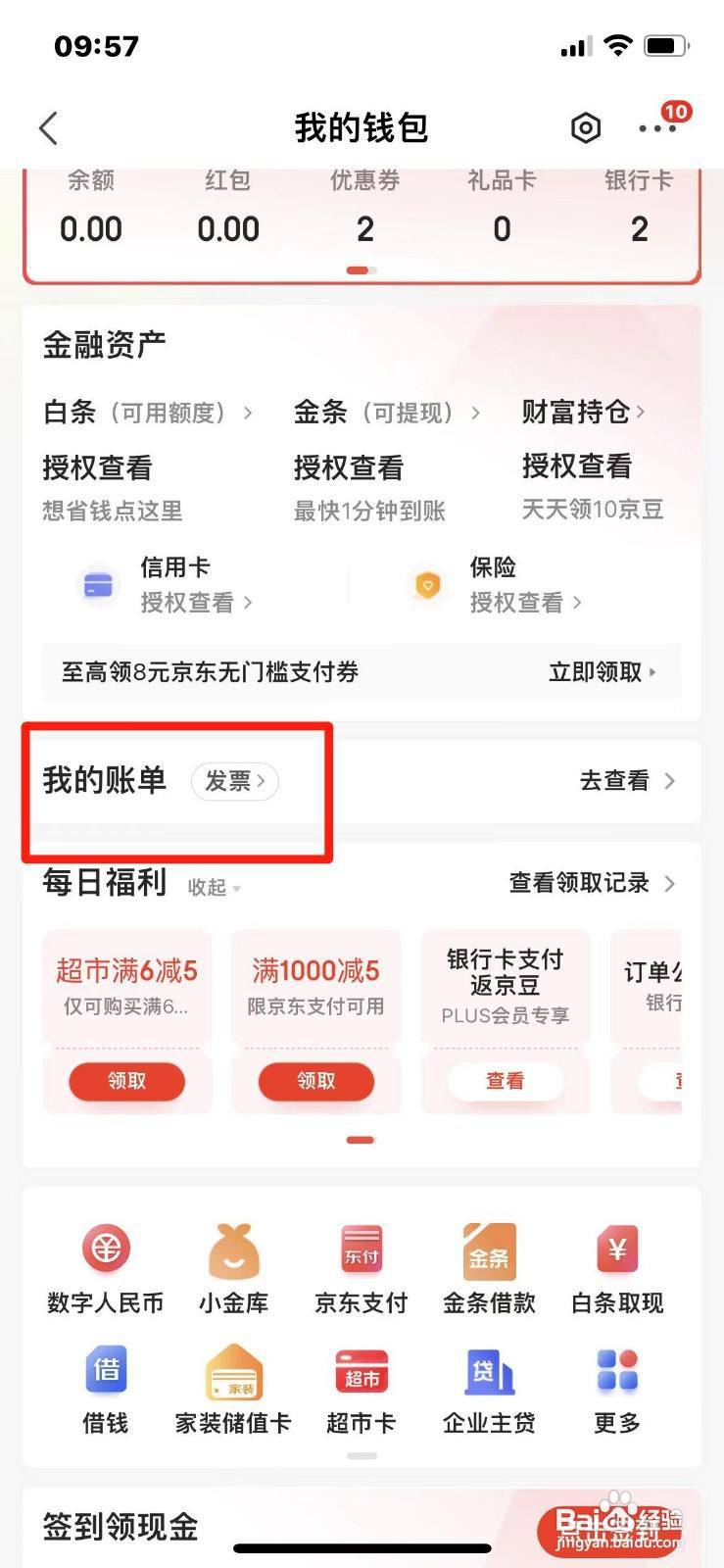This screenshot has width=724, height=1568.
Task: Open the 数字人民币 icon
Action: click(105, 1249)
